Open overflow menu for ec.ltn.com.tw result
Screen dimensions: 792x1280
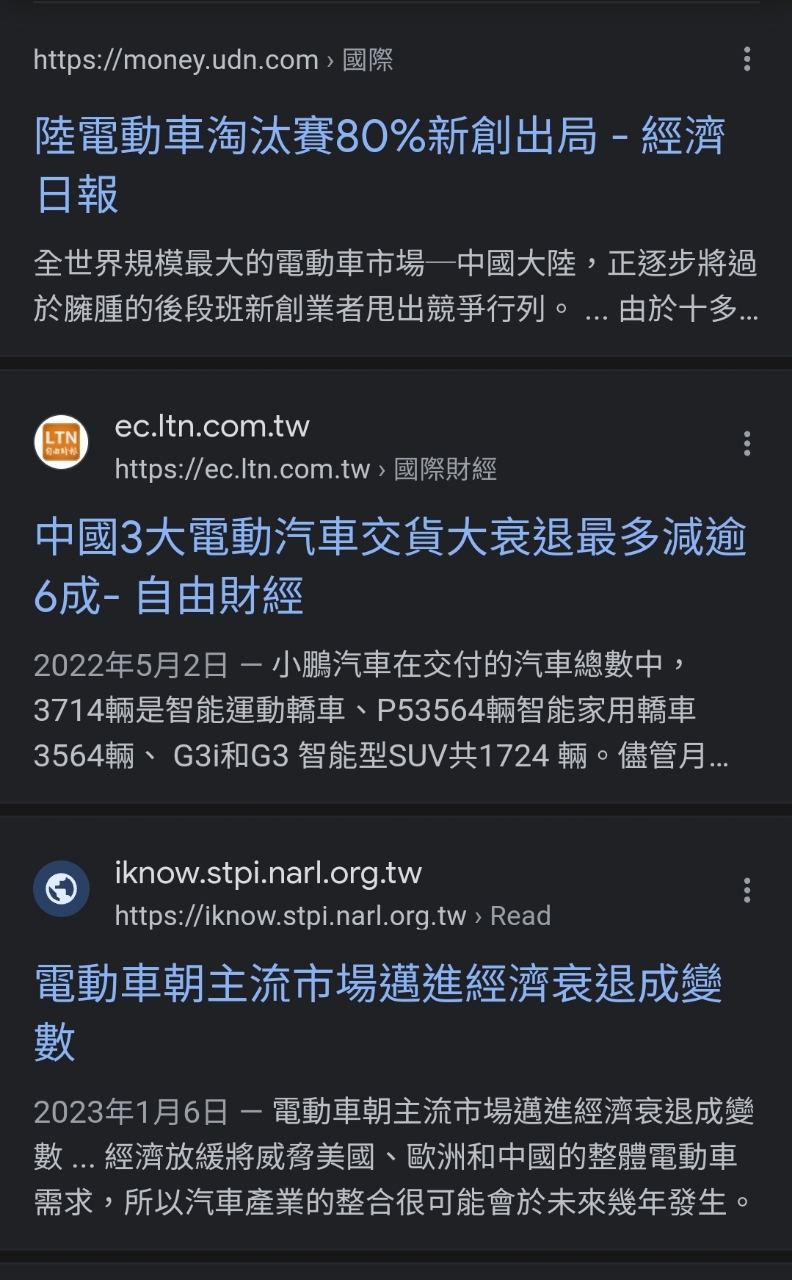coord(747,443)
